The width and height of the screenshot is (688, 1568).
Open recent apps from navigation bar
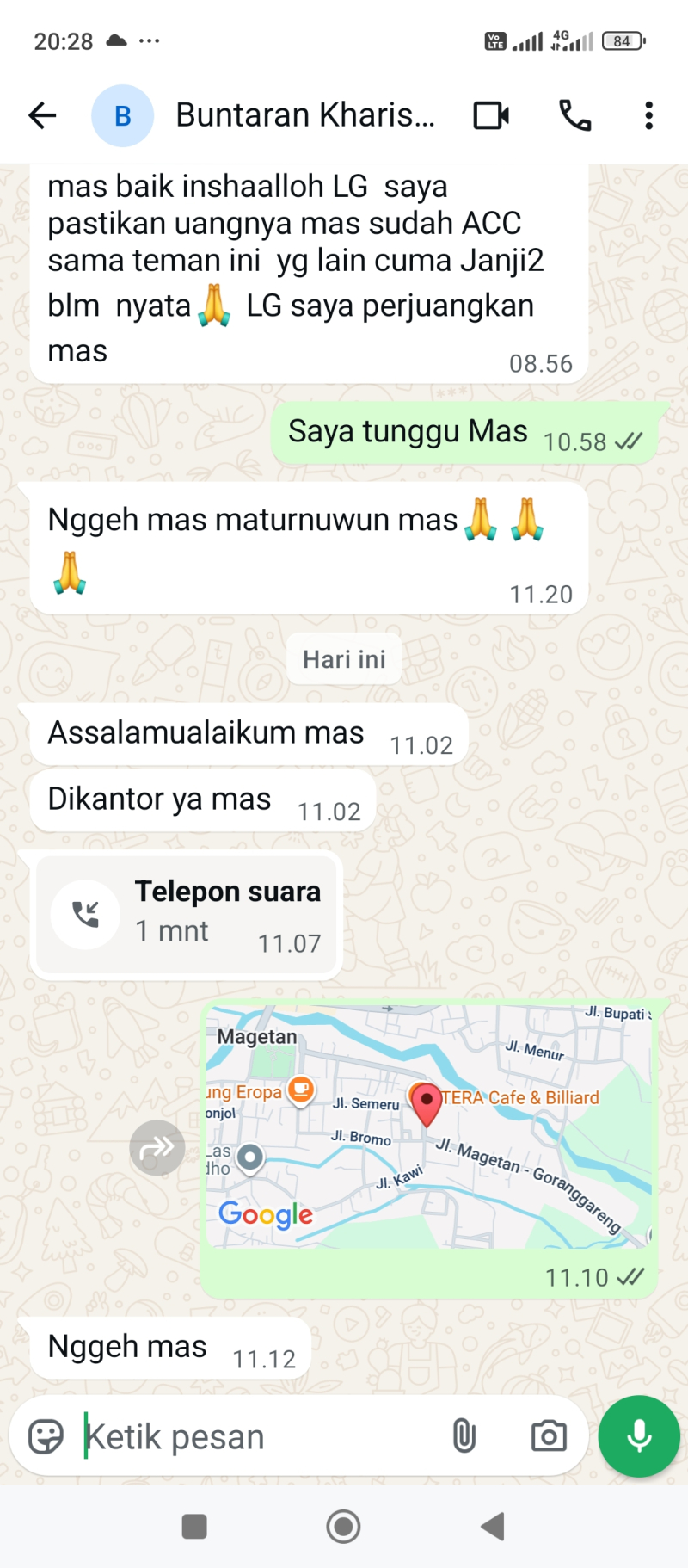point(194,1527)
